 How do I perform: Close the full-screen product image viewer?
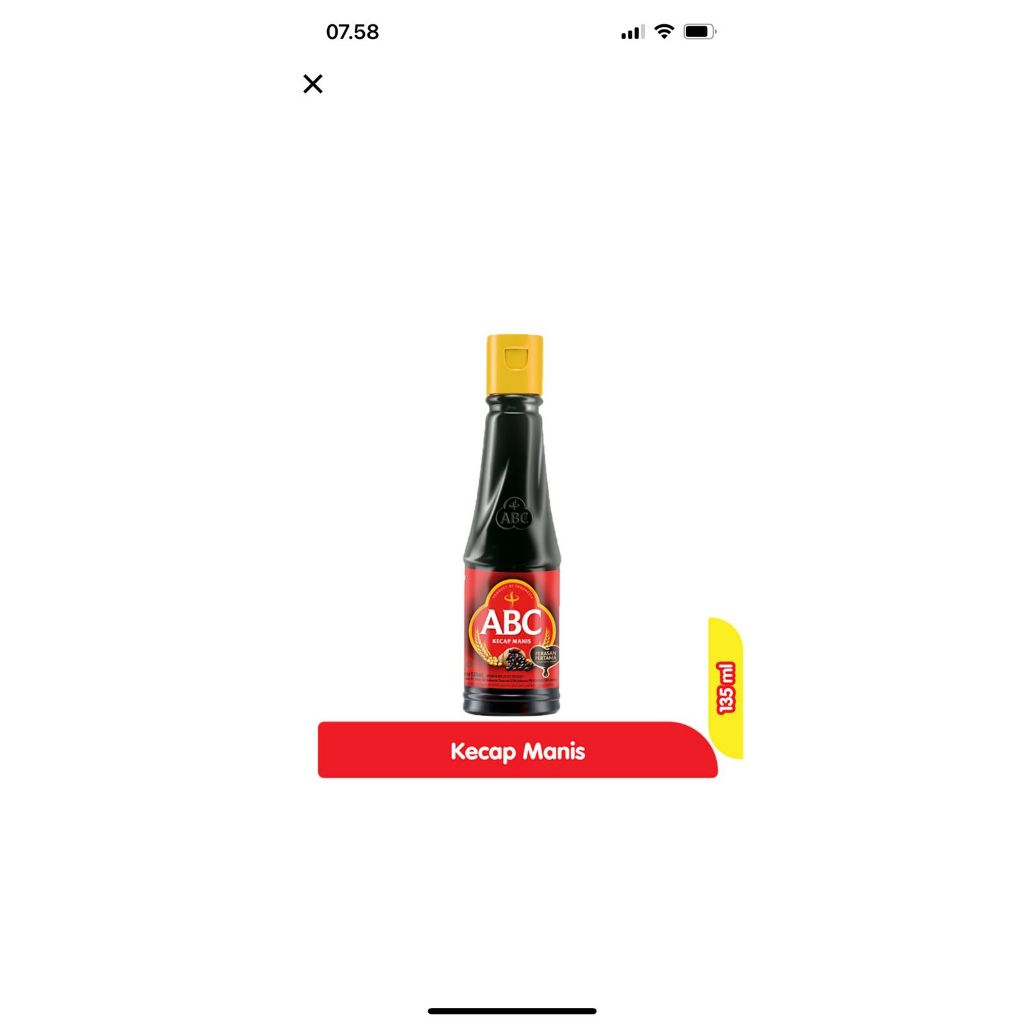coord(313,84)
